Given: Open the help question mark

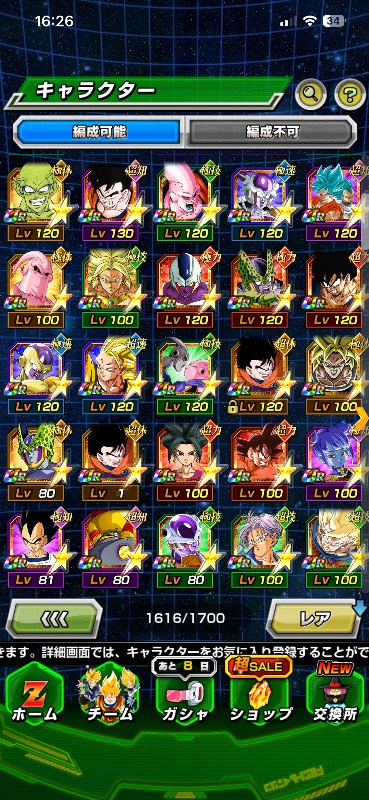Looking at the screenshot, I should pos(350,94).
